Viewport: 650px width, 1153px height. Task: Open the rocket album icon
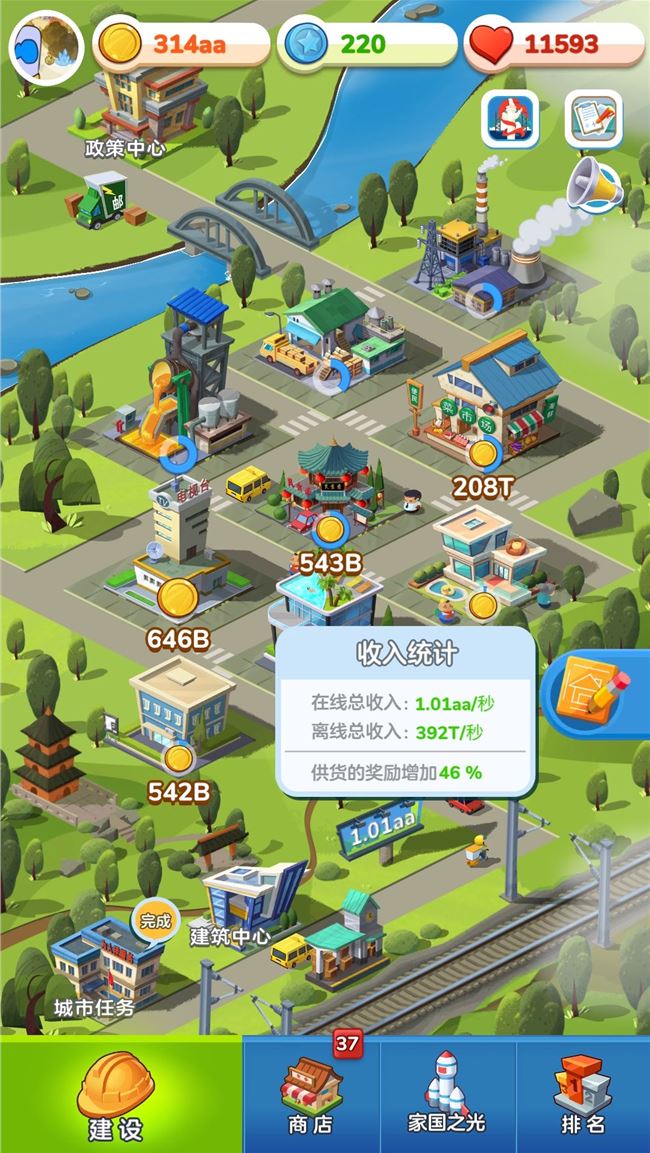[x=510, y=119]
